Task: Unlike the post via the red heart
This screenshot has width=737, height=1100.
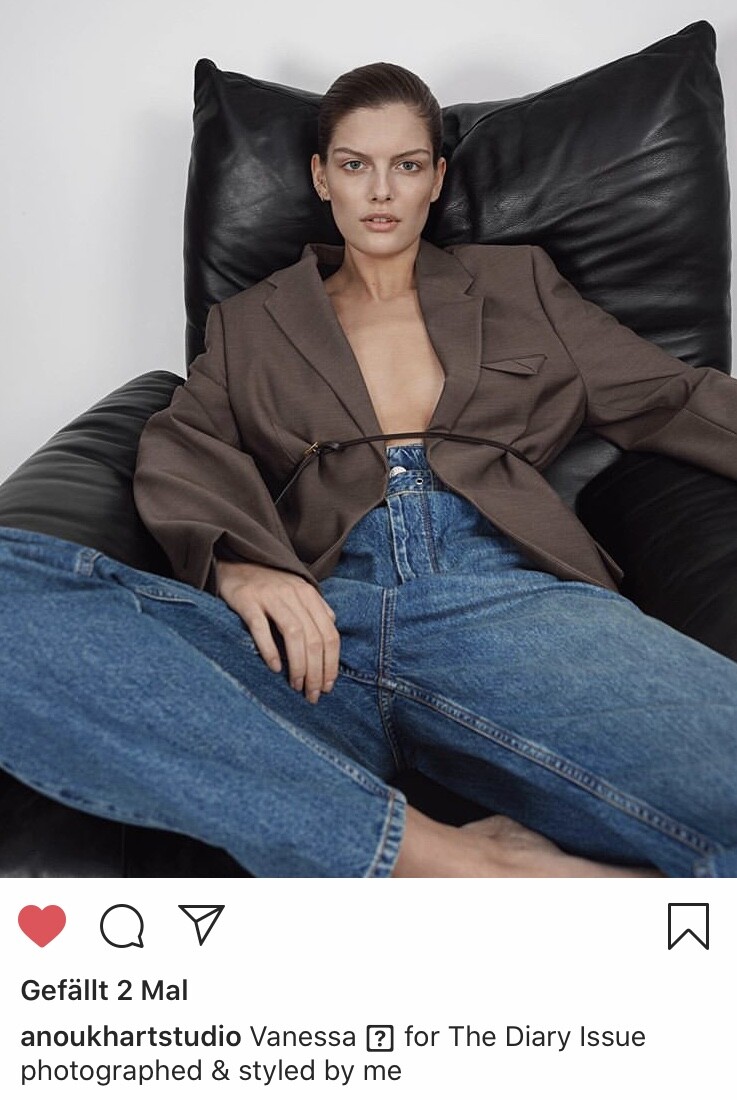Action: (42, 926)
